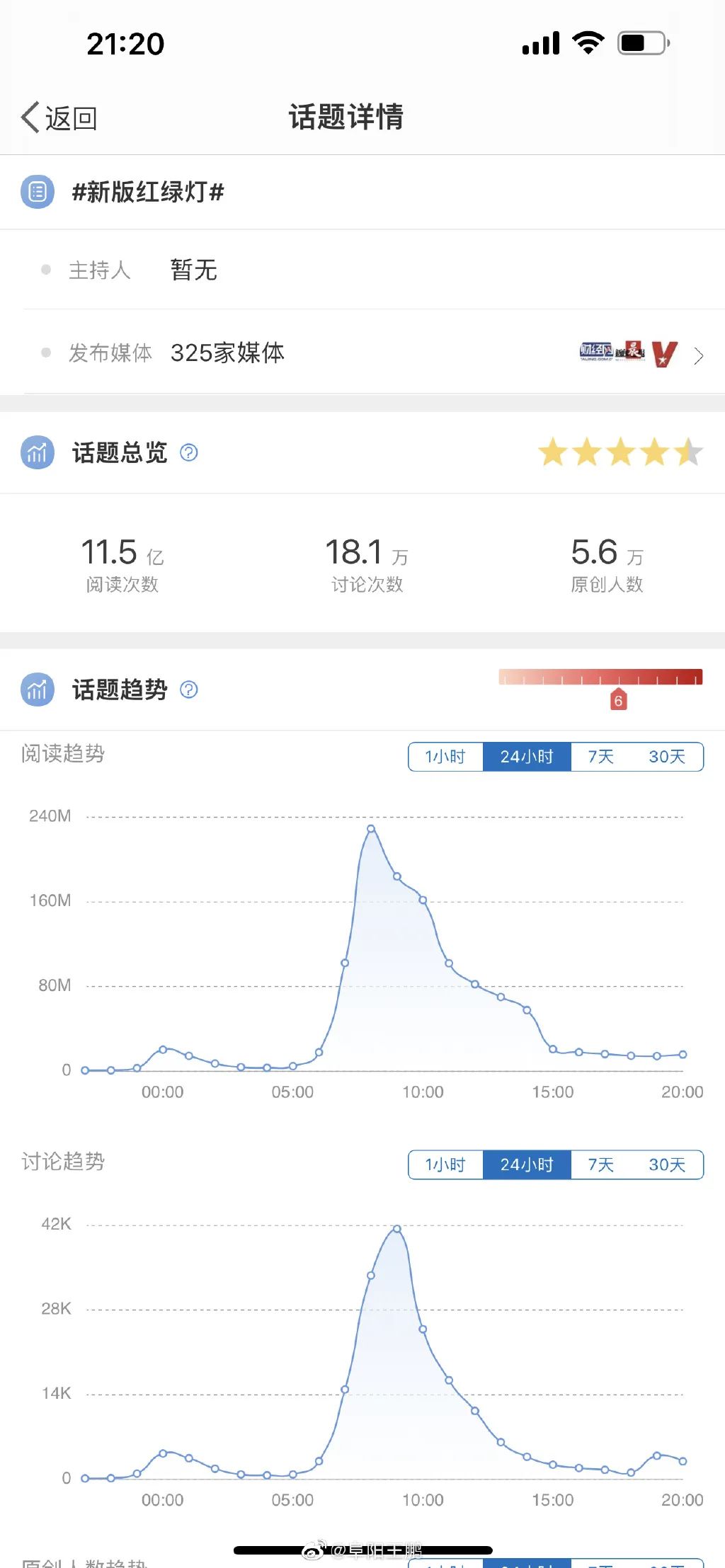The image size is (725, 1568).
Task: Switch 讨论趋势 chart to 1小时
Action: click(445, 1164)
